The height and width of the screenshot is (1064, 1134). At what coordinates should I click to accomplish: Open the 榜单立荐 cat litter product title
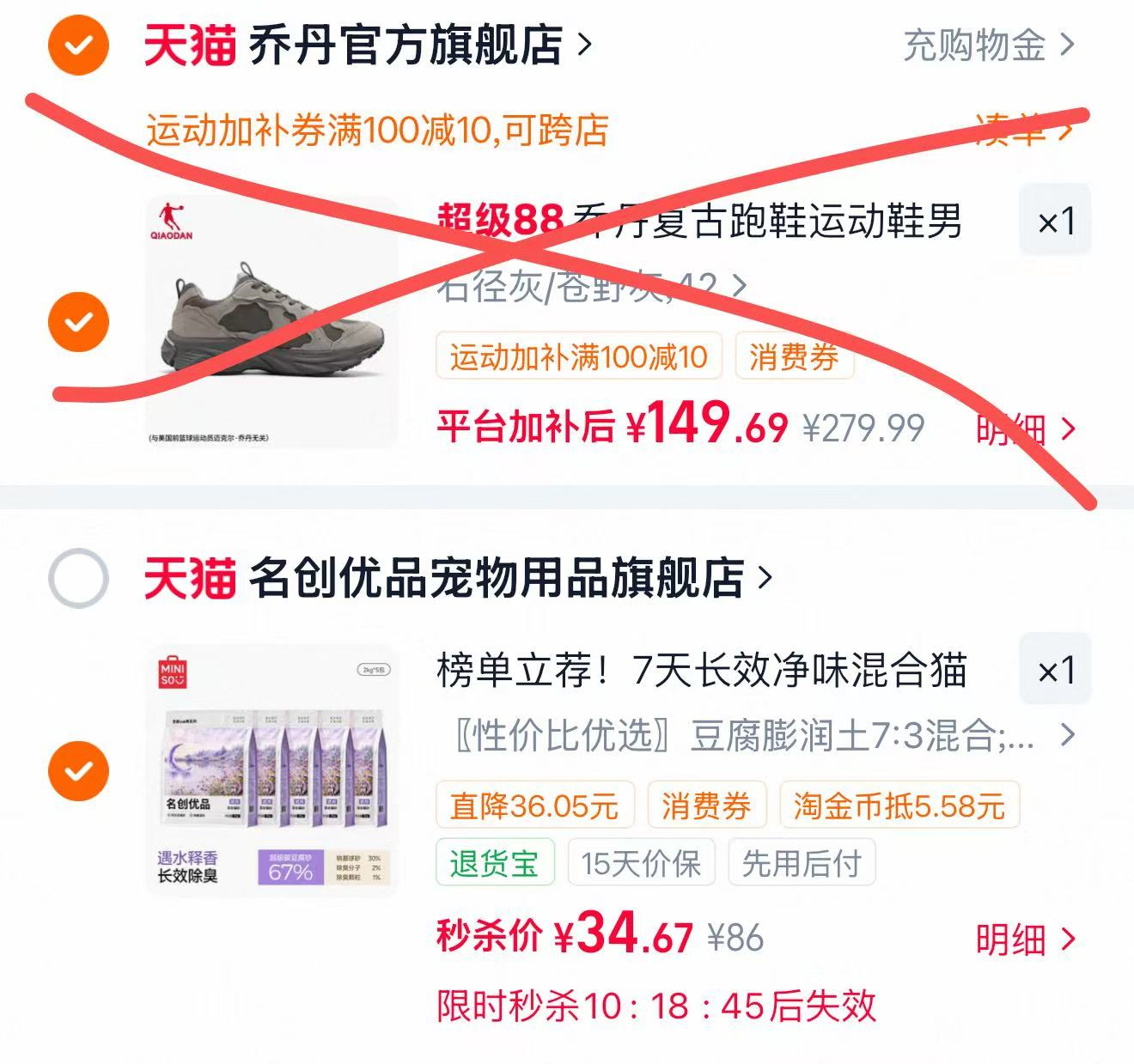[702, 670]
